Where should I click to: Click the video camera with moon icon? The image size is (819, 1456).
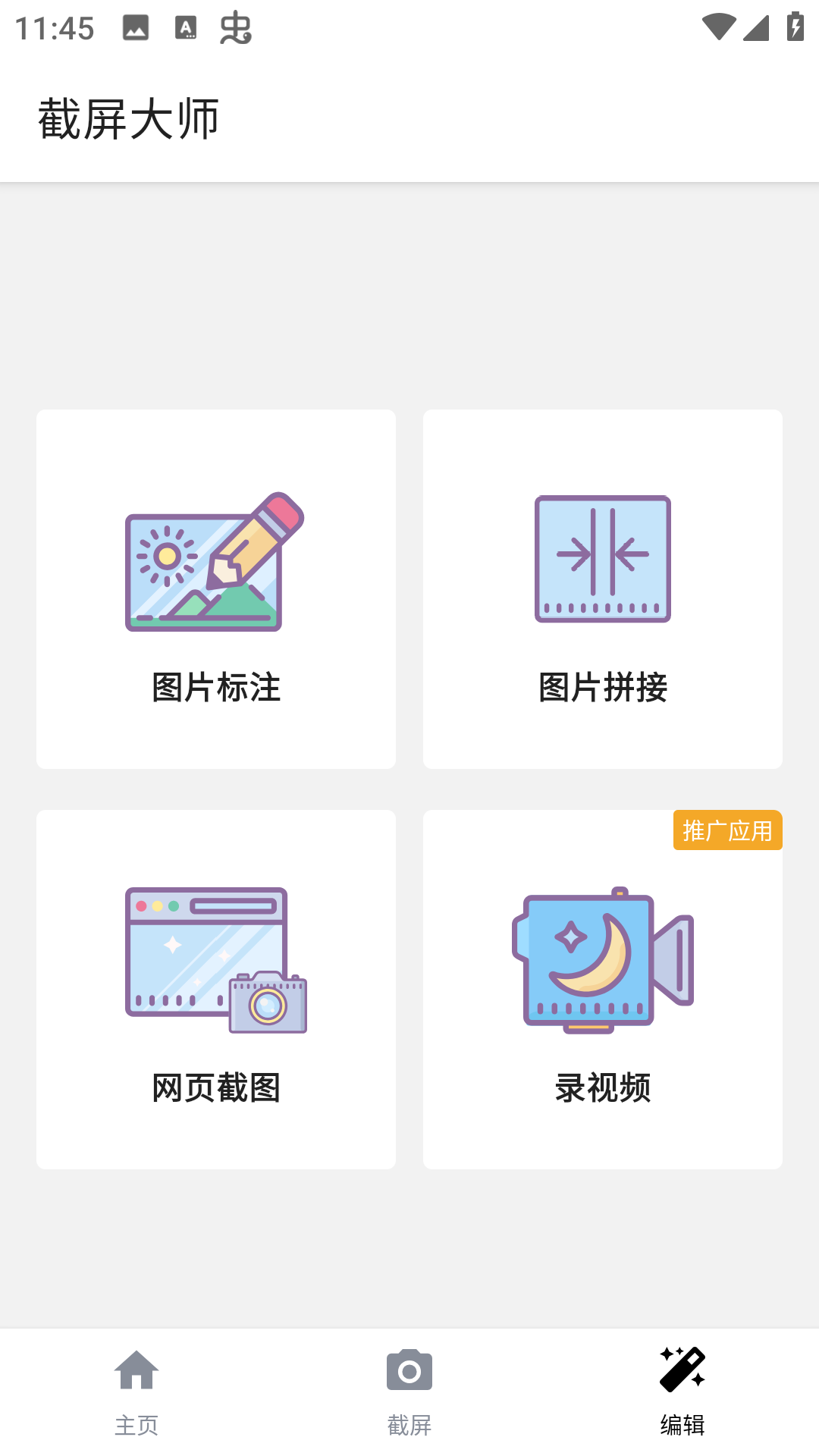pos(602,959)
